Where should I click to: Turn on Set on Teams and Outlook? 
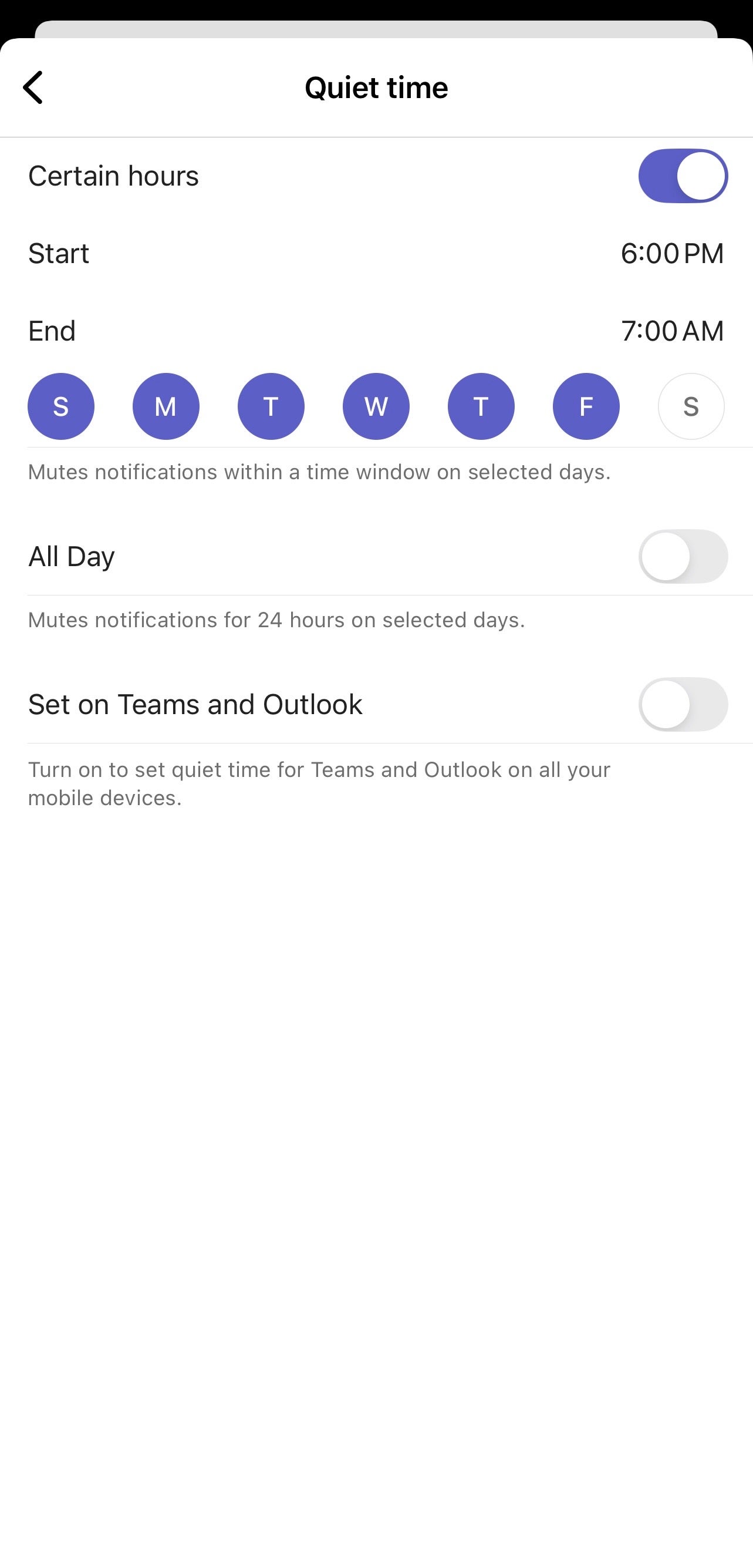(682, 704)
